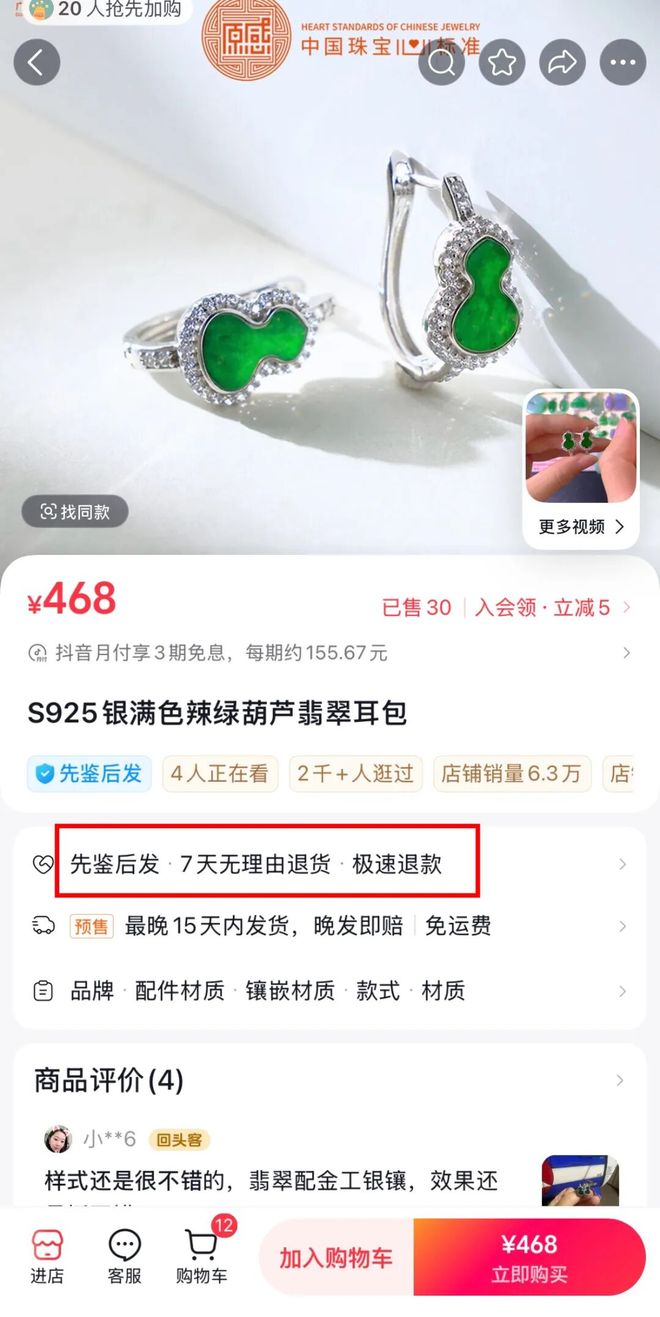The width and height of the screenshot is (660, 1317).
Task: View 抖音月付 installment details
Action: click(x=330, y=653)
